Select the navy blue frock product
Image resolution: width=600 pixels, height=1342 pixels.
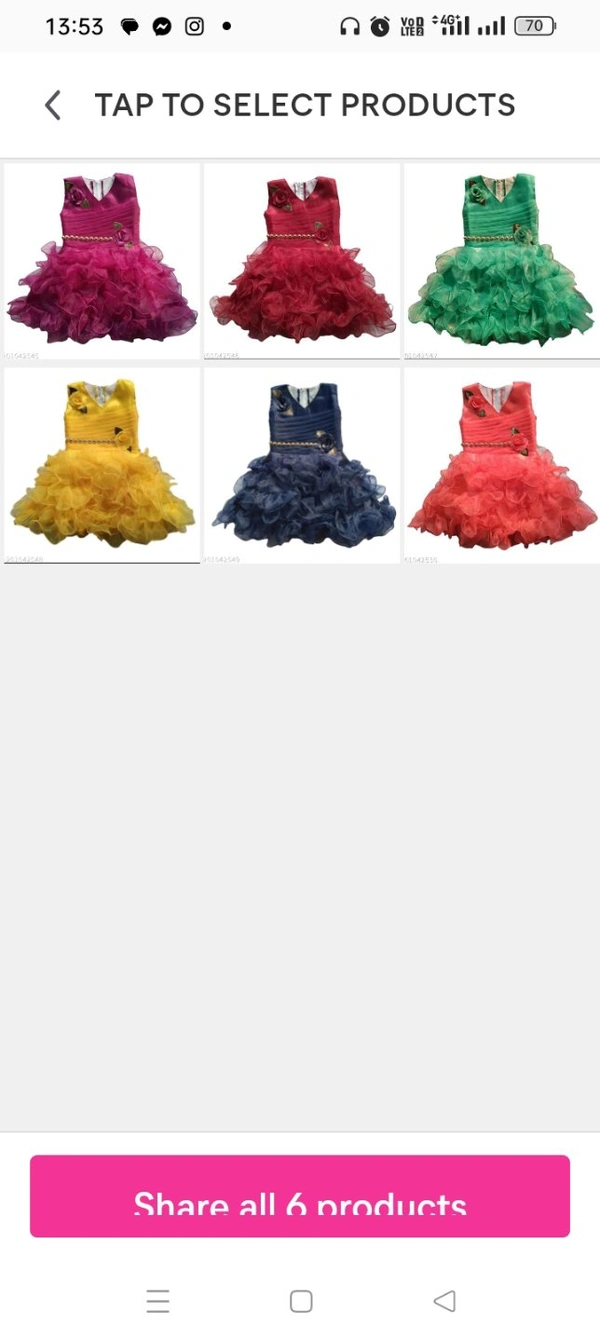point(301,465)
